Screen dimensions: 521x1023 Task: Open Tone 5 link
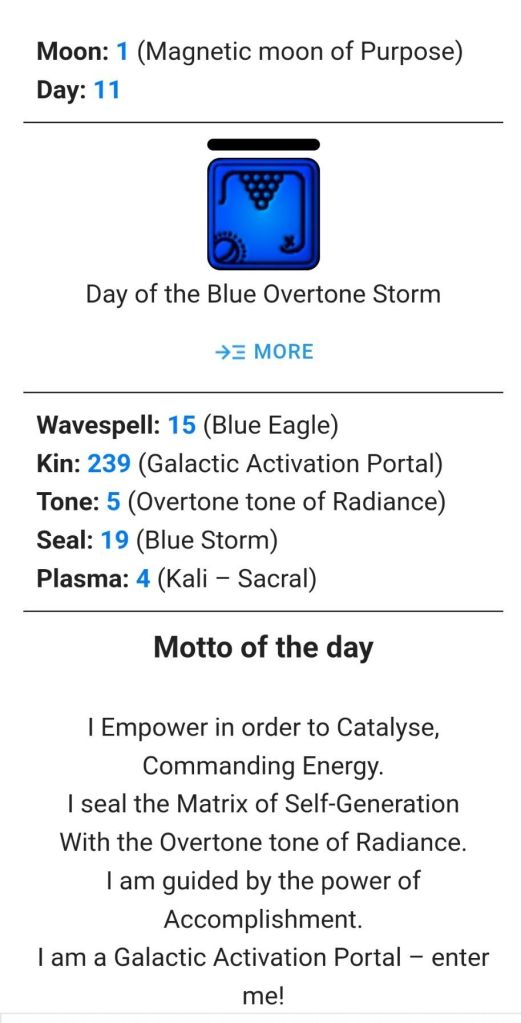[113, 502]
